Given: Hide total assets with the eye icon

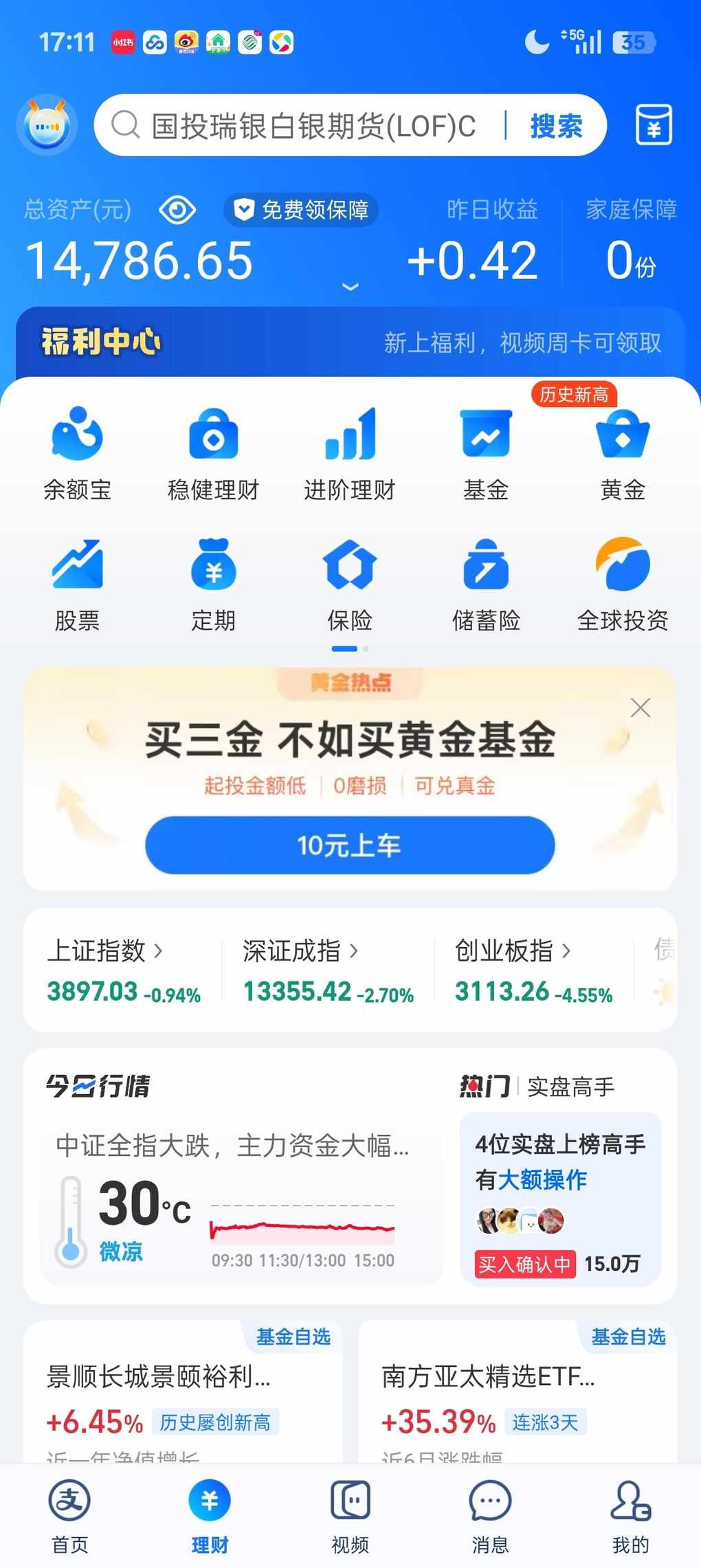Looking at the screenshot, I should (x=177, y=210).
